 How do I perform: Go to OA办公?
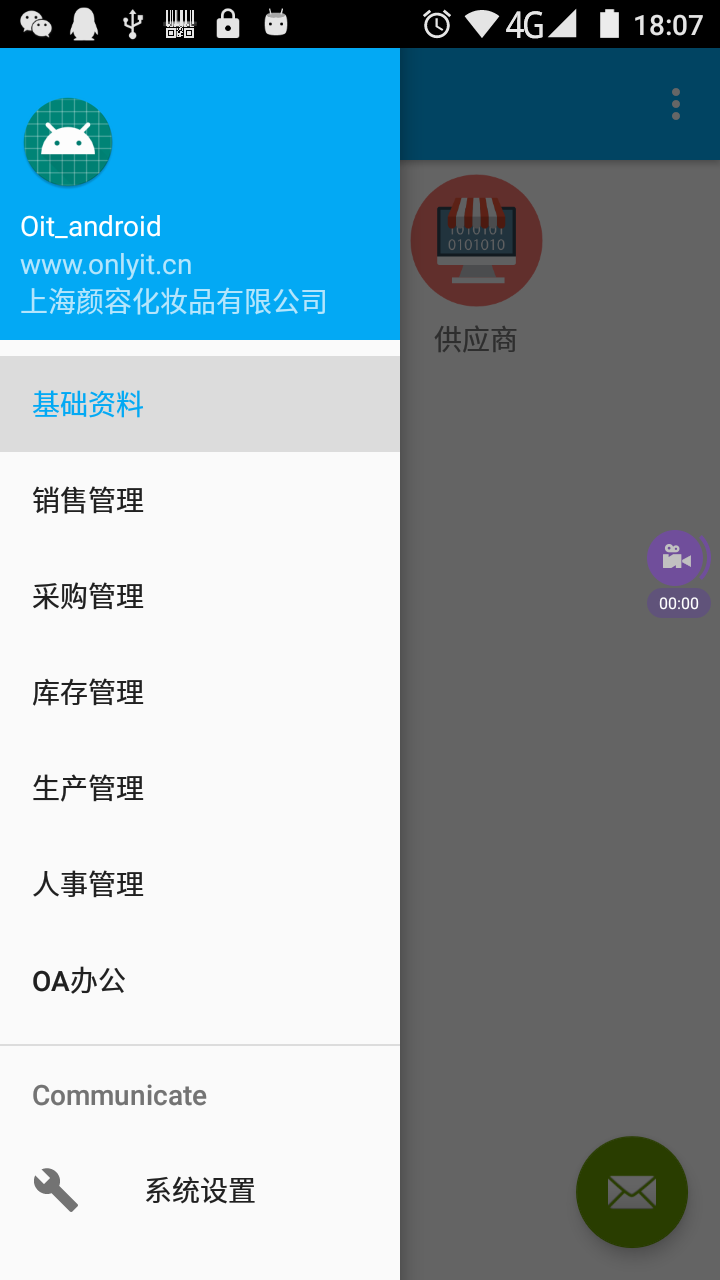tap(200, 980)
